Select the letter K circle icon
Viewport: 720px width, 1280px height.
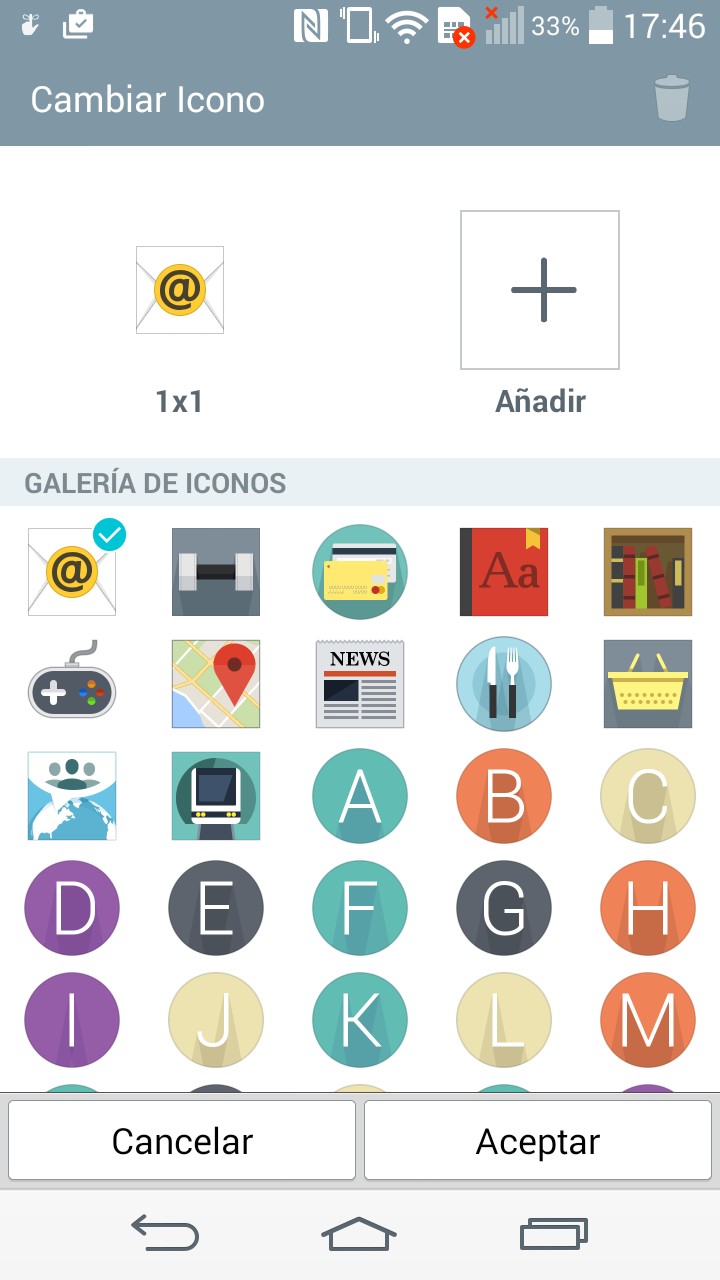(x=360, y=1020)
